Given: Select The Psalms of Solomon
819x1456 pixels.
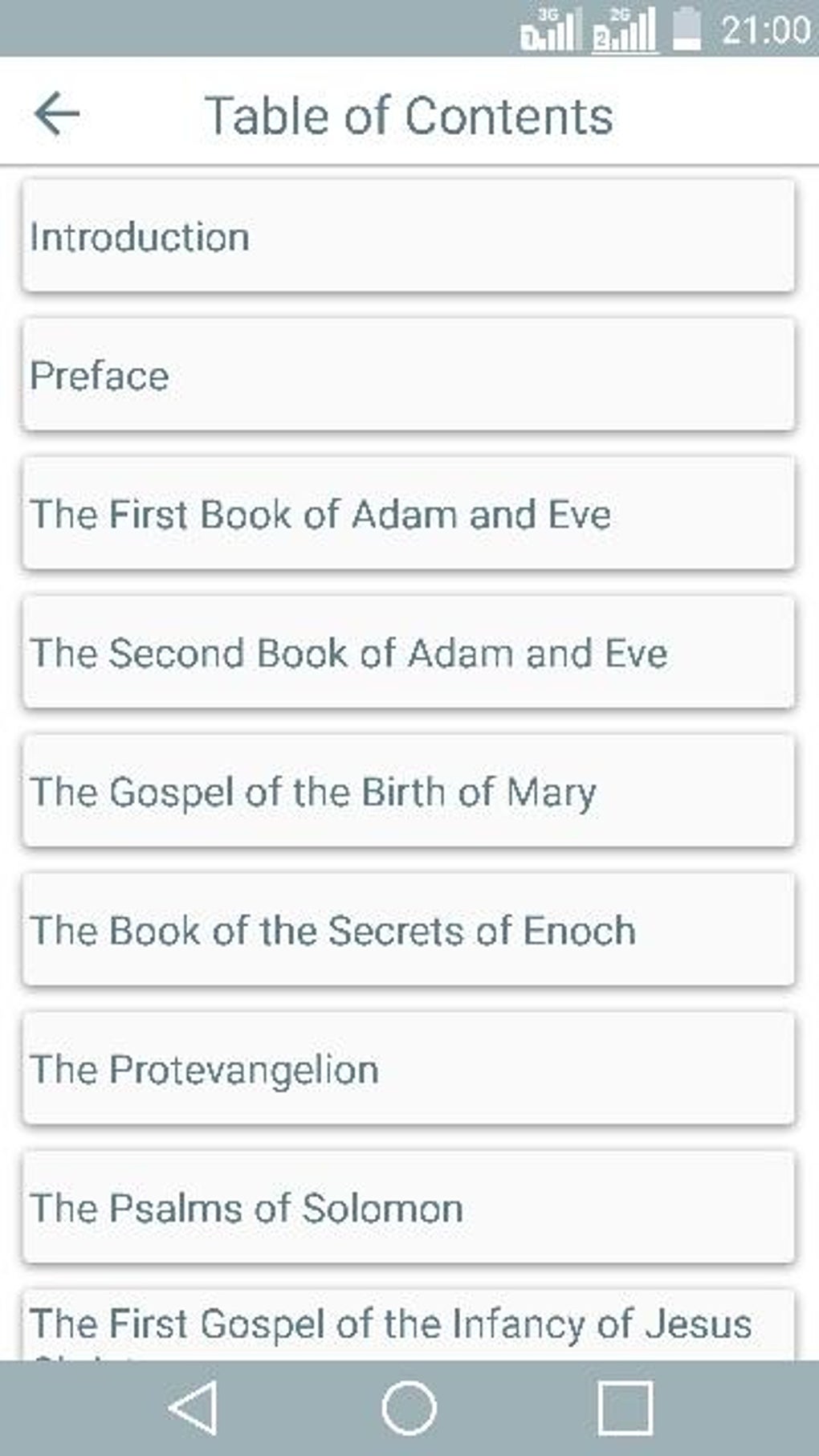Looking at the screenshot, I should pos(409,1209).
